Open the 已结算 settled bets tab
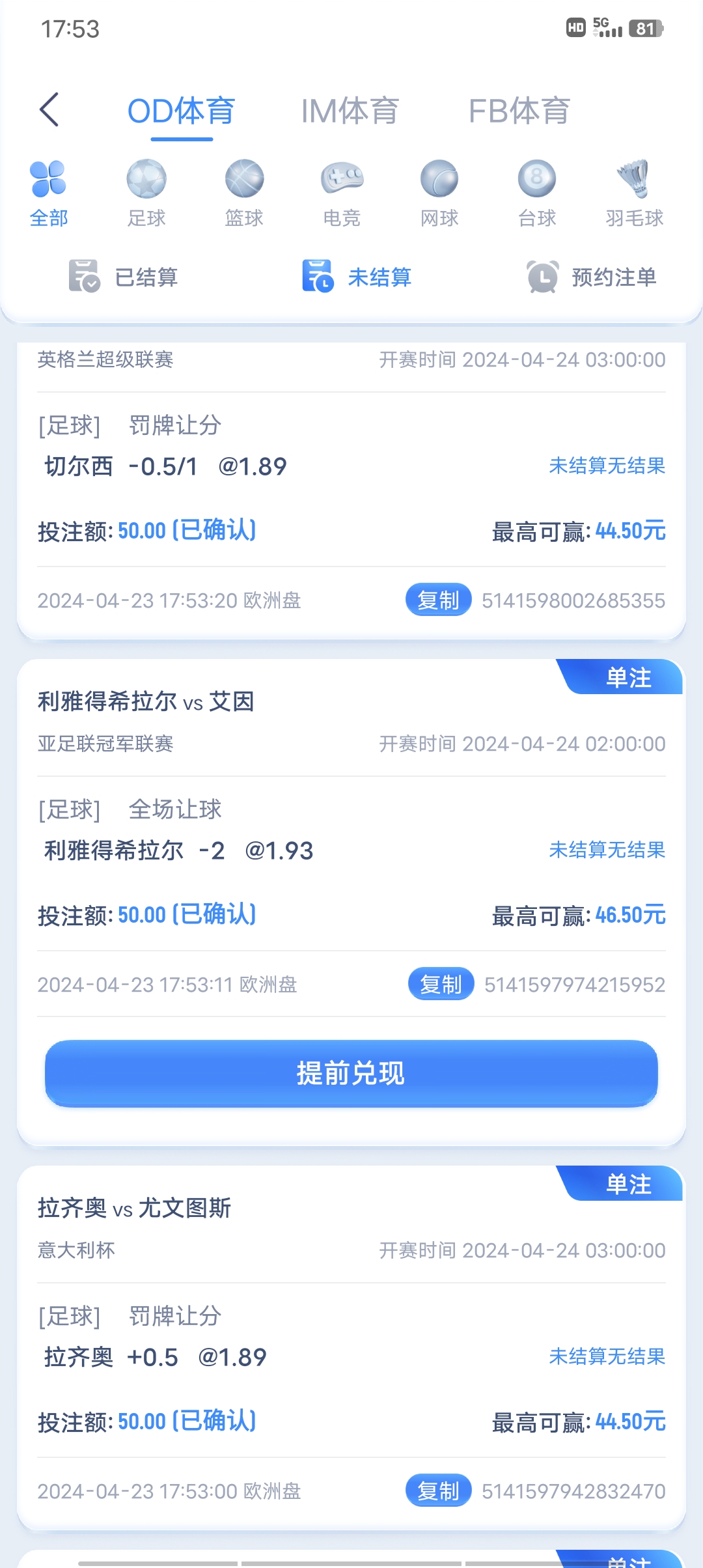The height and width of the screenshot is (1568, 703). pyautogui.click(x=124, y=277)
